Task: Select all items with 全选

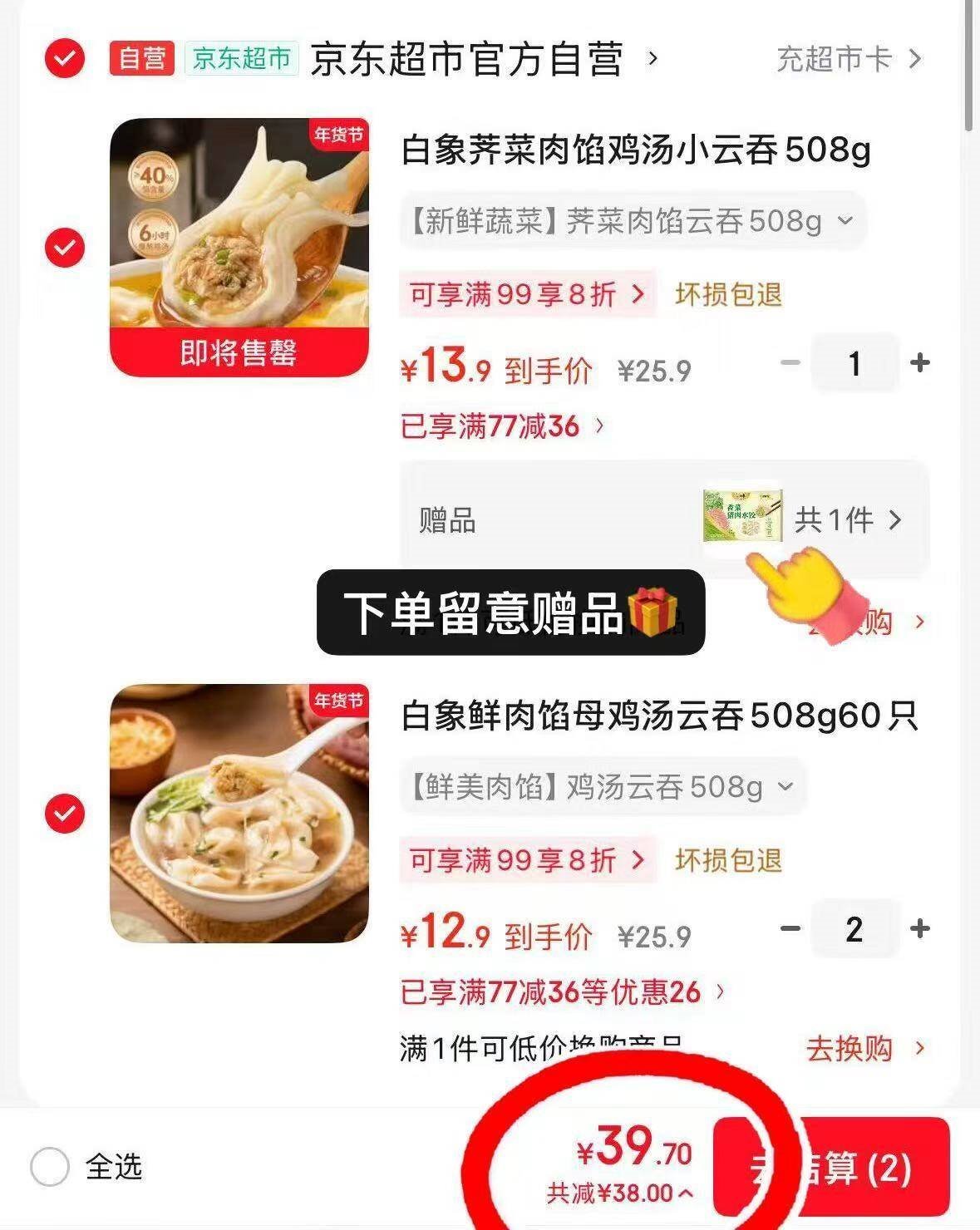Action: point(50,1167)
